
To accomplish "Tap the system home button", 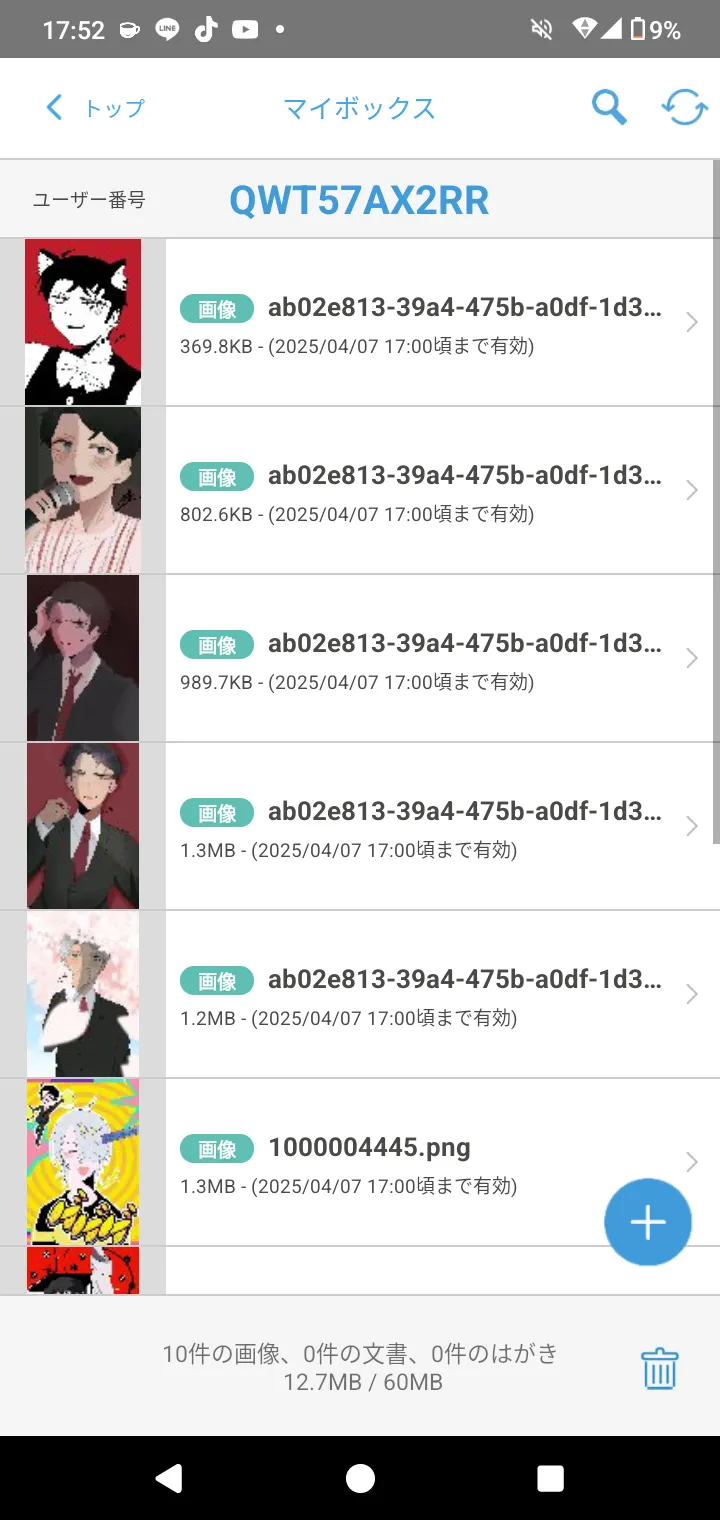I will (360, 1478).
